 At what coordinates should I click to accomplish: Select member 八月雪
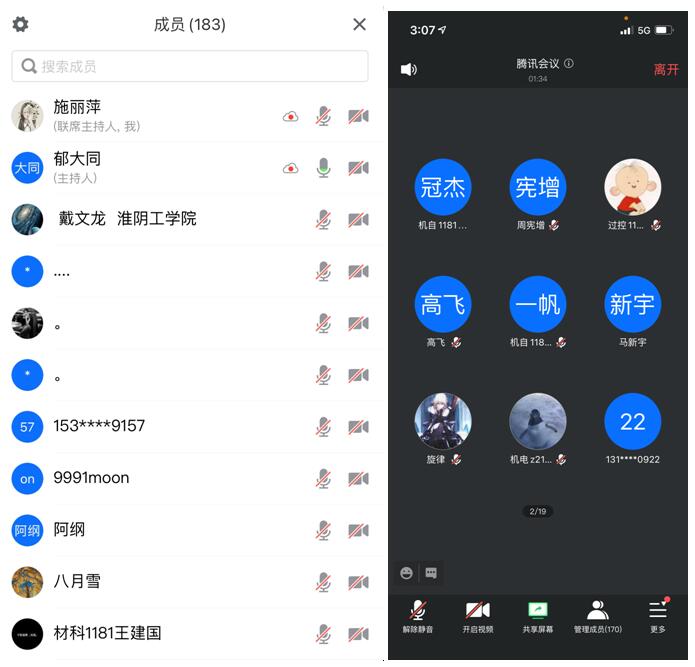[77, 581]
